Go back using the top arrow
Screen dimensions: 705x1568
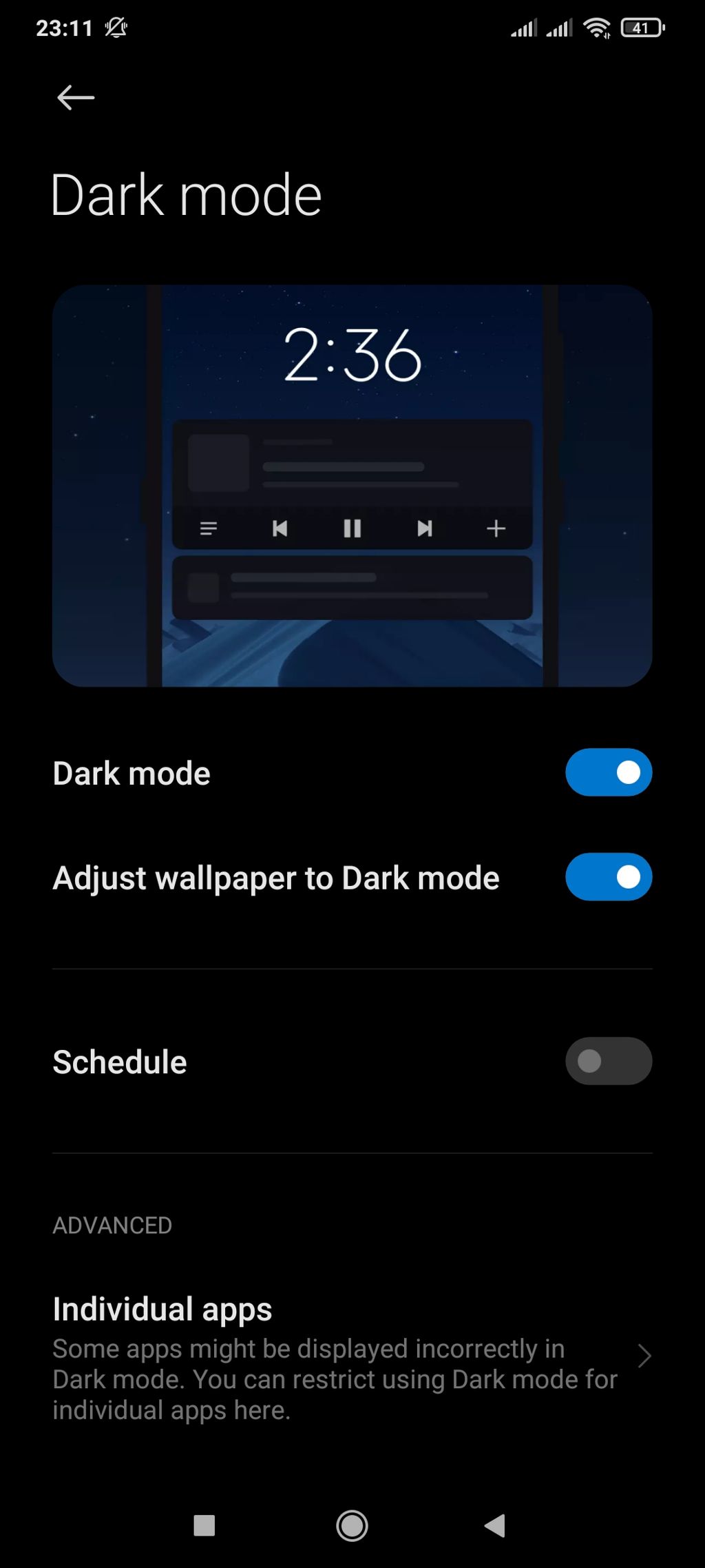click(76, 98)
